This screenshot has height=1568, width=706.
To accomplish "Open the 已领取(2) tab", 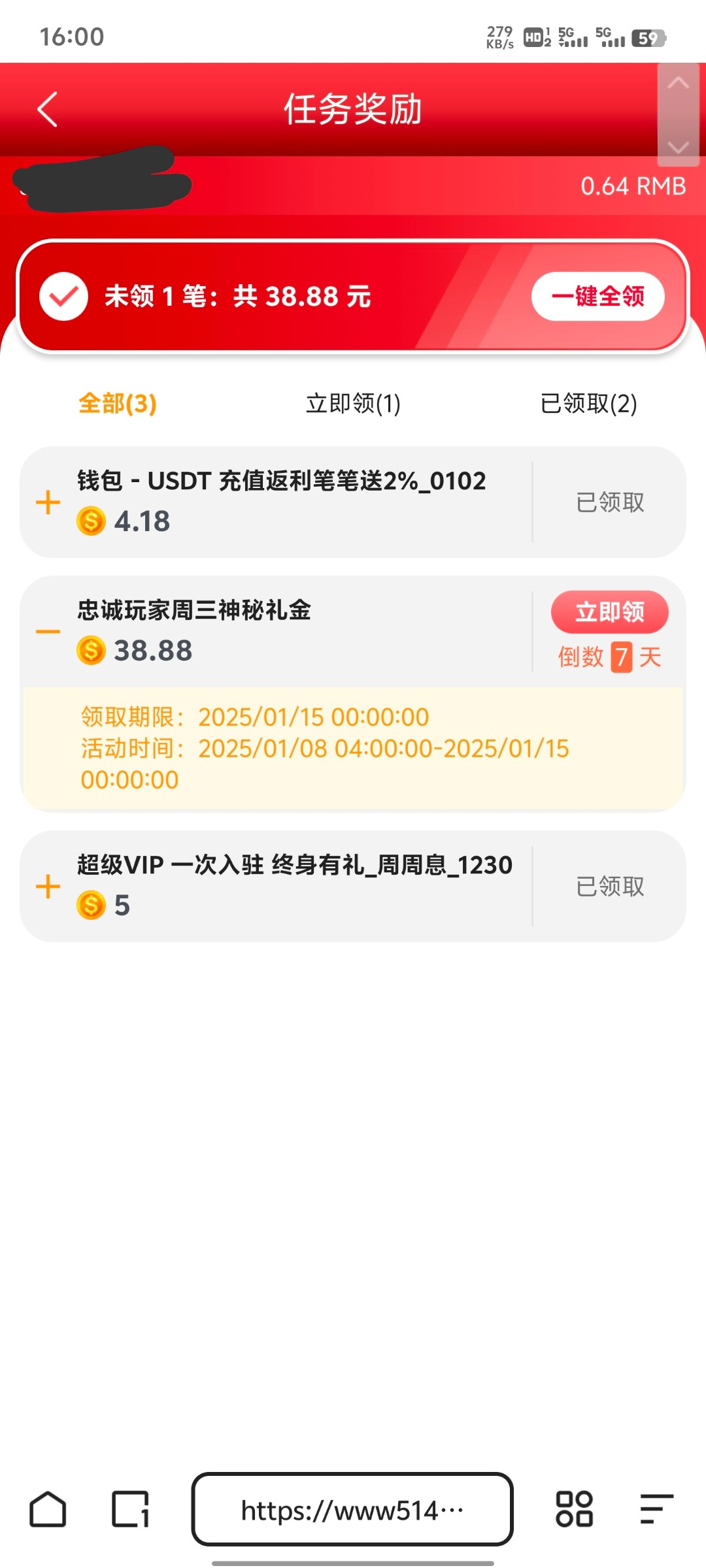I will 588,404.
